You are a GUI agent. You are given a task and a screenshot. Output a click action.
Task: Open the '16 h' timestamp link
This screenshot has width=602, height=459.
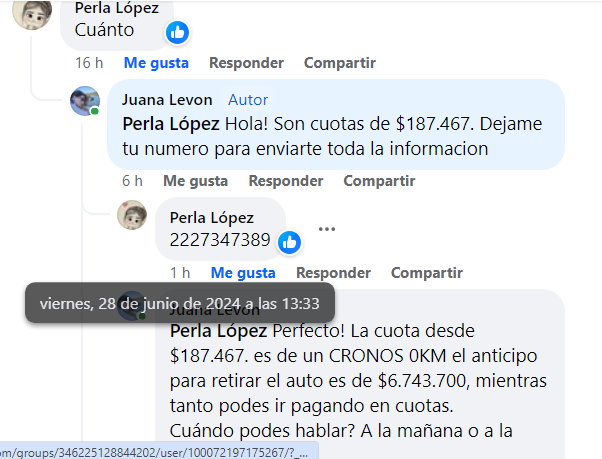pos(89,63)
